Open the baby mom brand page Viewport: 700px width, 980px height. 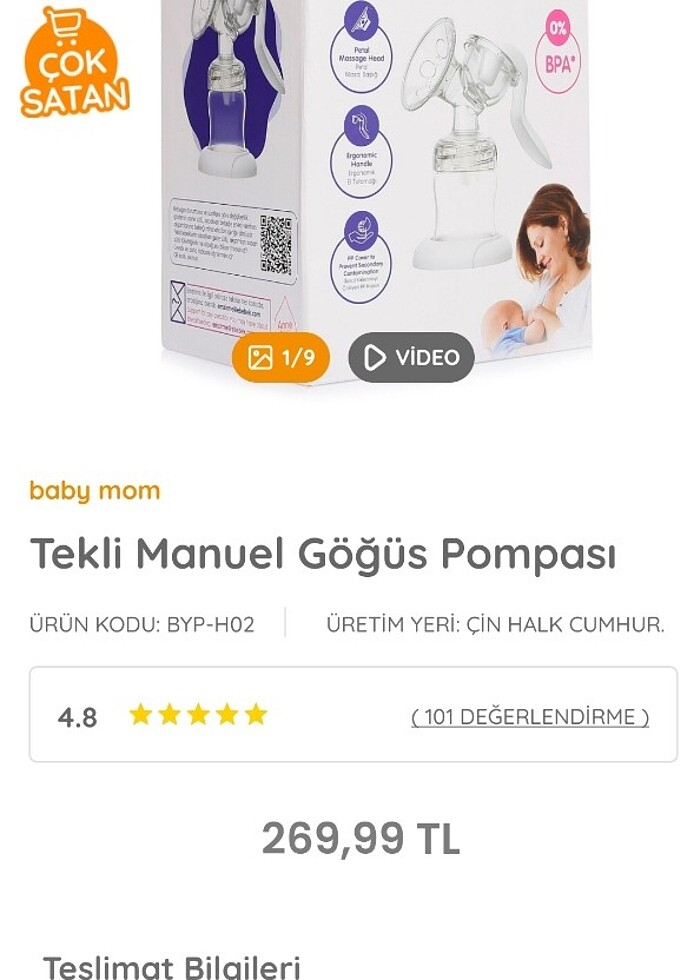[x=95, y=490]
